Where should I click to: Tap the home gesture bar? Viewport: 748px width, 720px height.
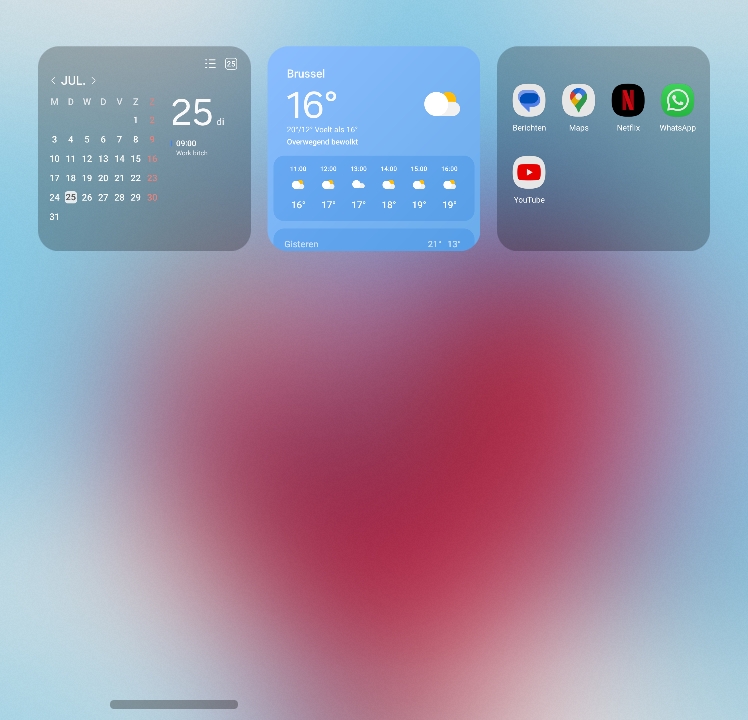coord(174,704)
